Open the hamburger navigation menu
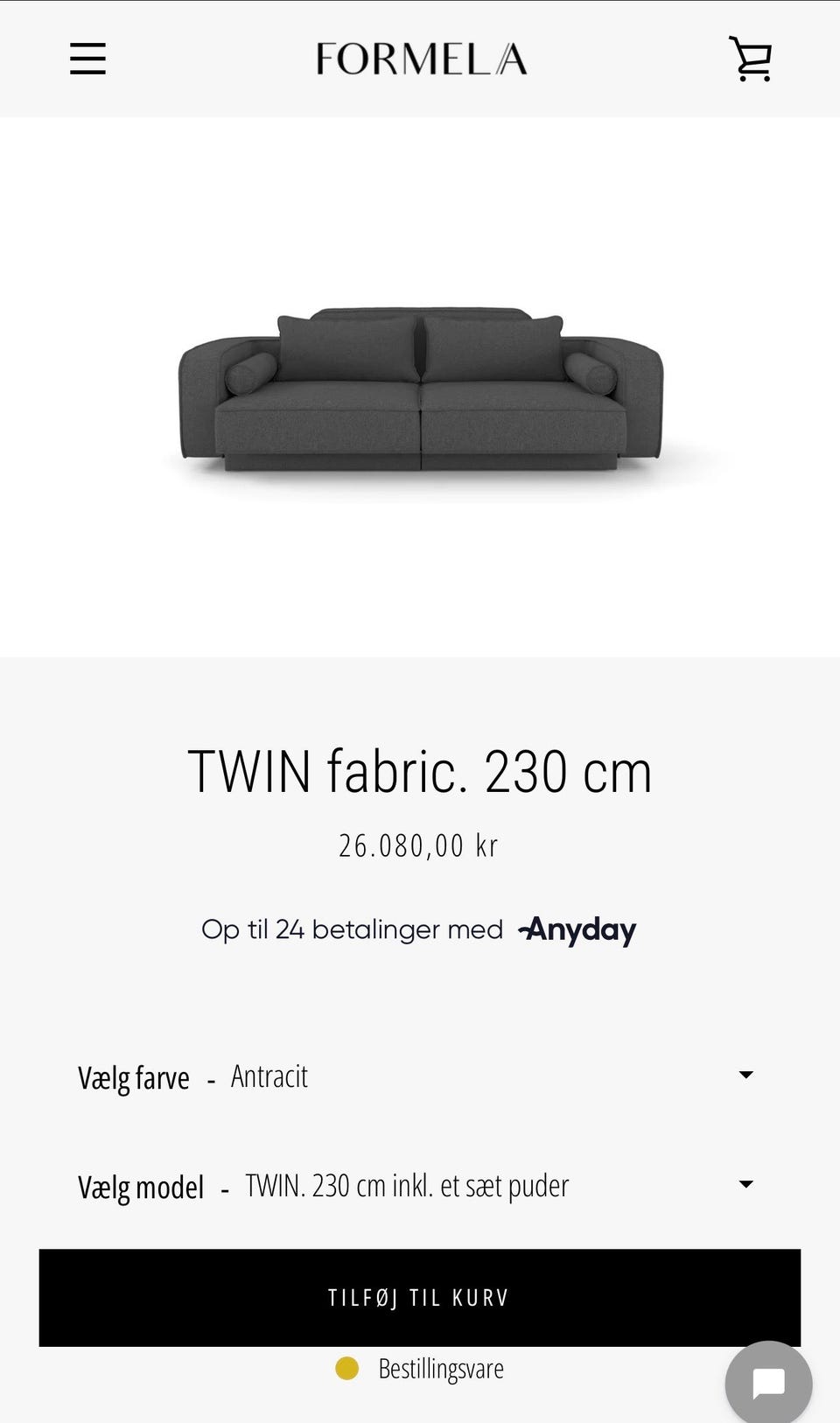The height and width of the screenshot is (1423, 840). (87, 60)
